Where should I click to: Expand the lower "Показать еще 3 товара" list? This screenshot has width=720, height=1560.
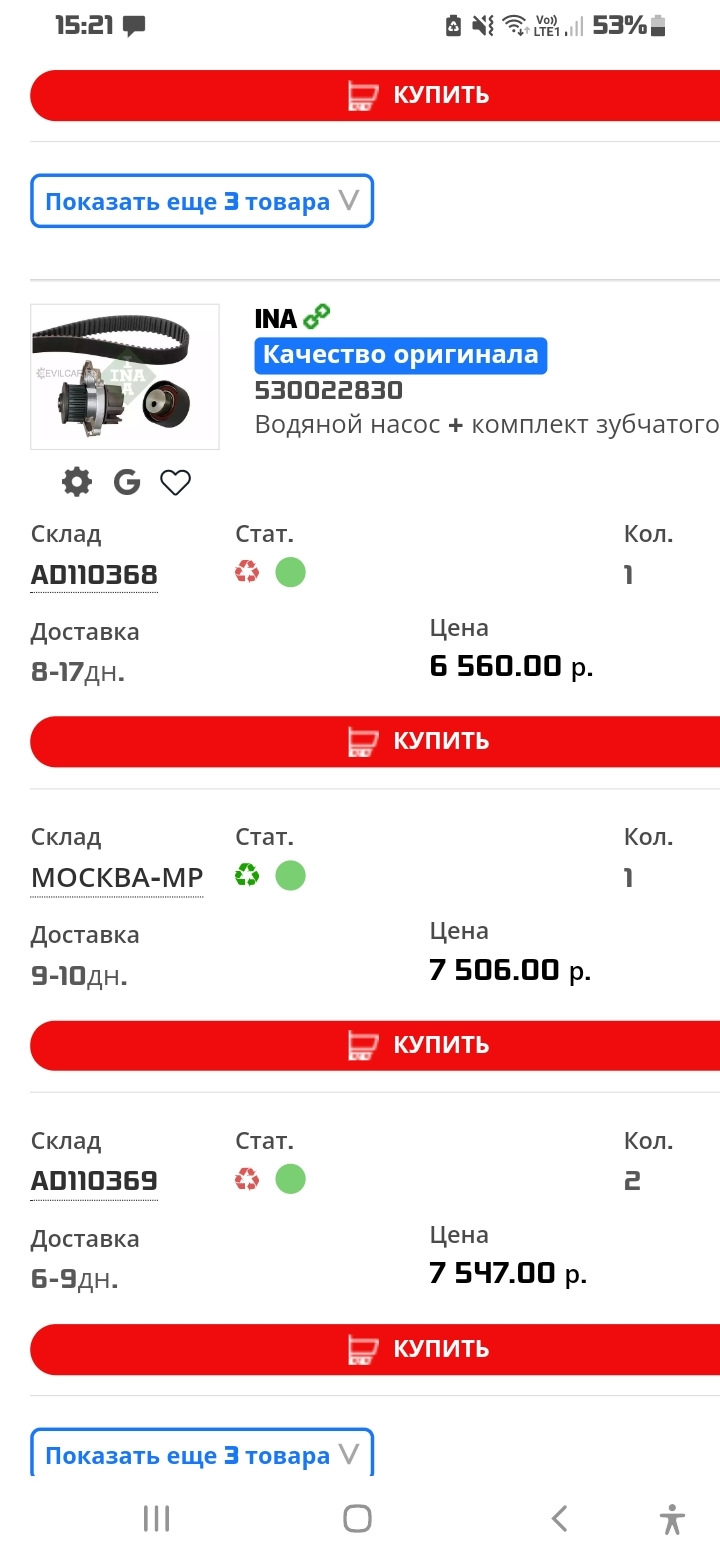coord(202,1454)
